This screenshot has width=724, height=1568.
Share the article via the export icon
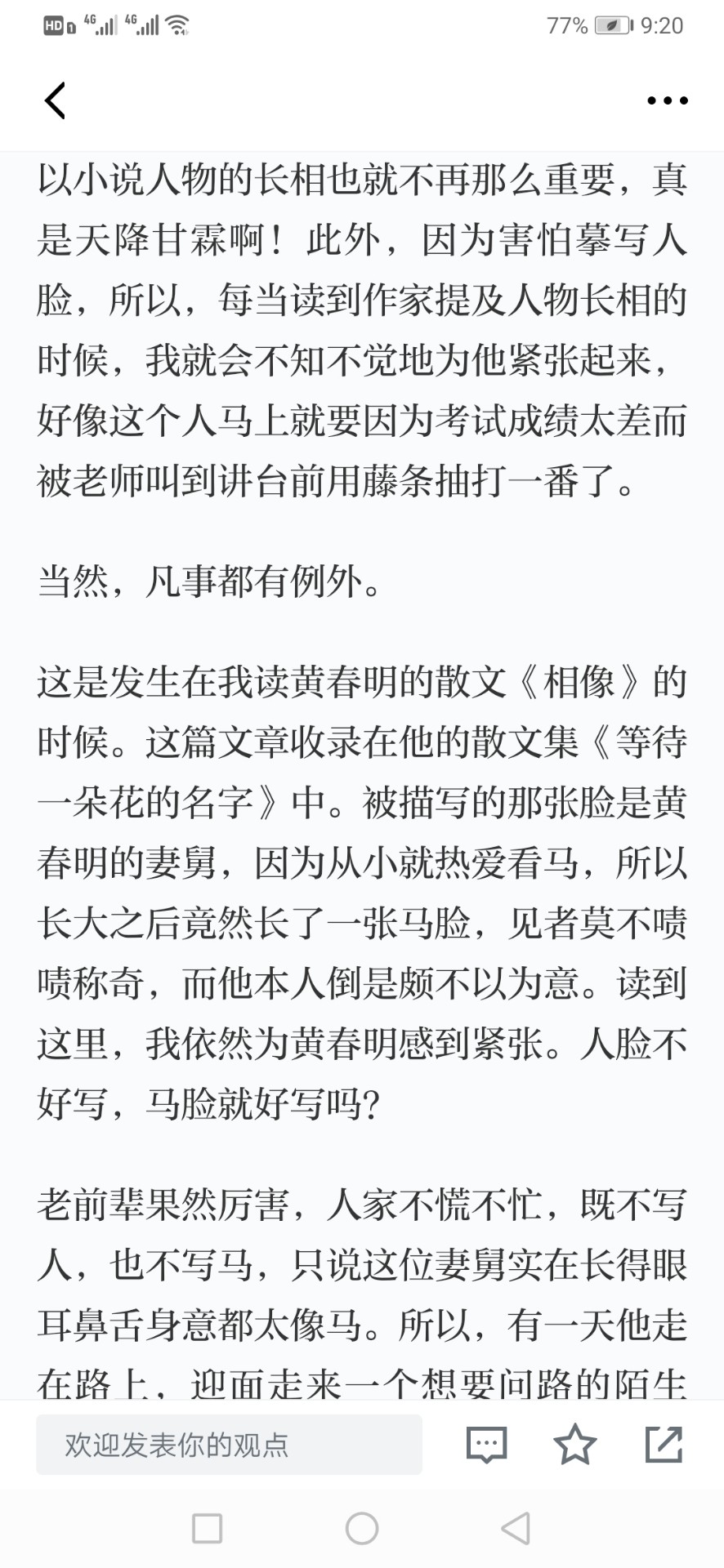point(664,1444)
